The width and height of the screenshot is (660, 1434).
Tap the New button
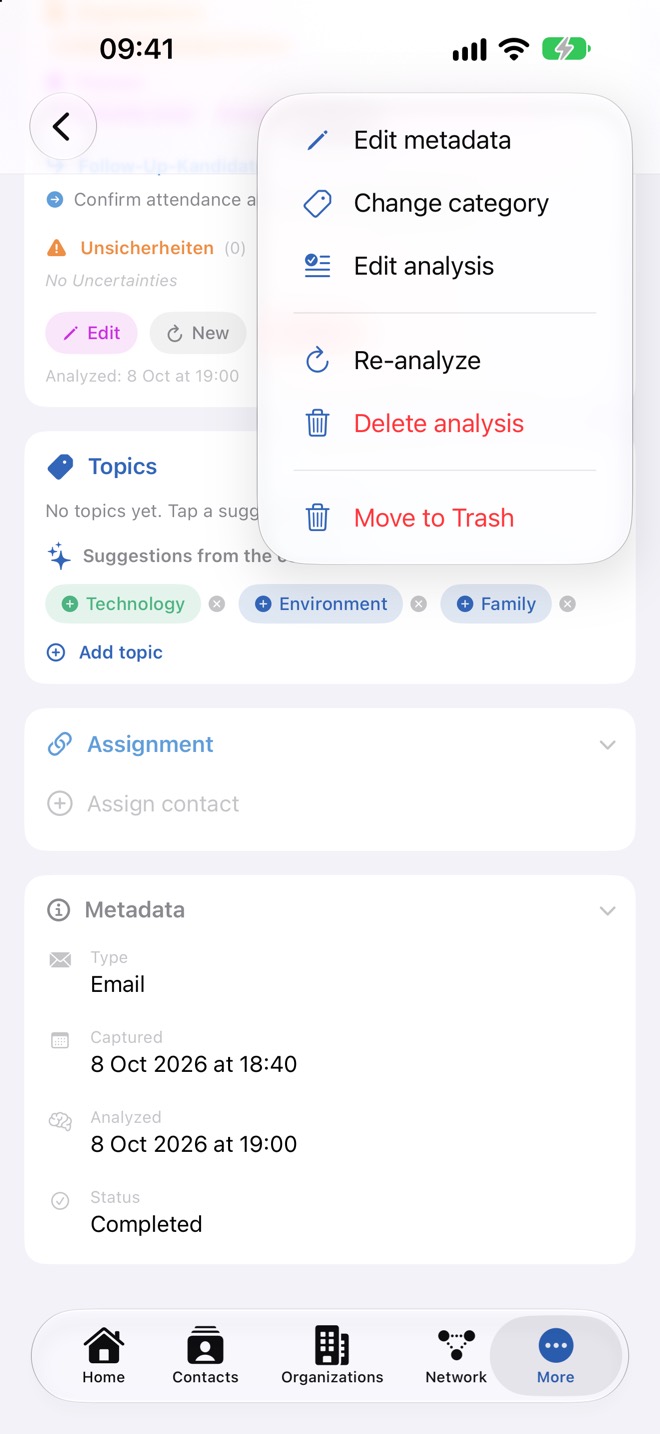coord(198,333)
